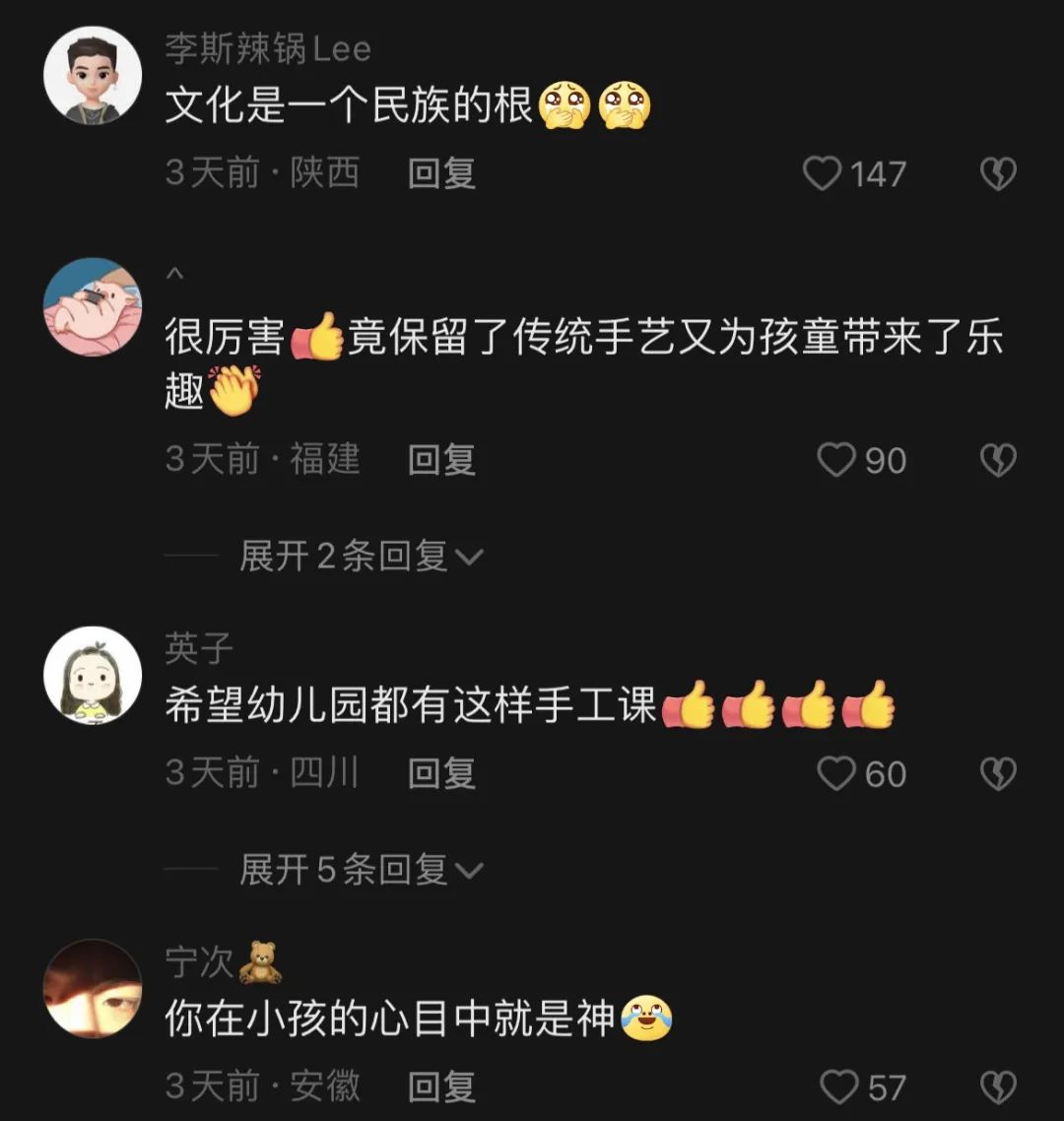Image resolution: width=1064 pixels, height=1121 pixels.
Task: Dislike 英子's comment
Action: [997, 774]
